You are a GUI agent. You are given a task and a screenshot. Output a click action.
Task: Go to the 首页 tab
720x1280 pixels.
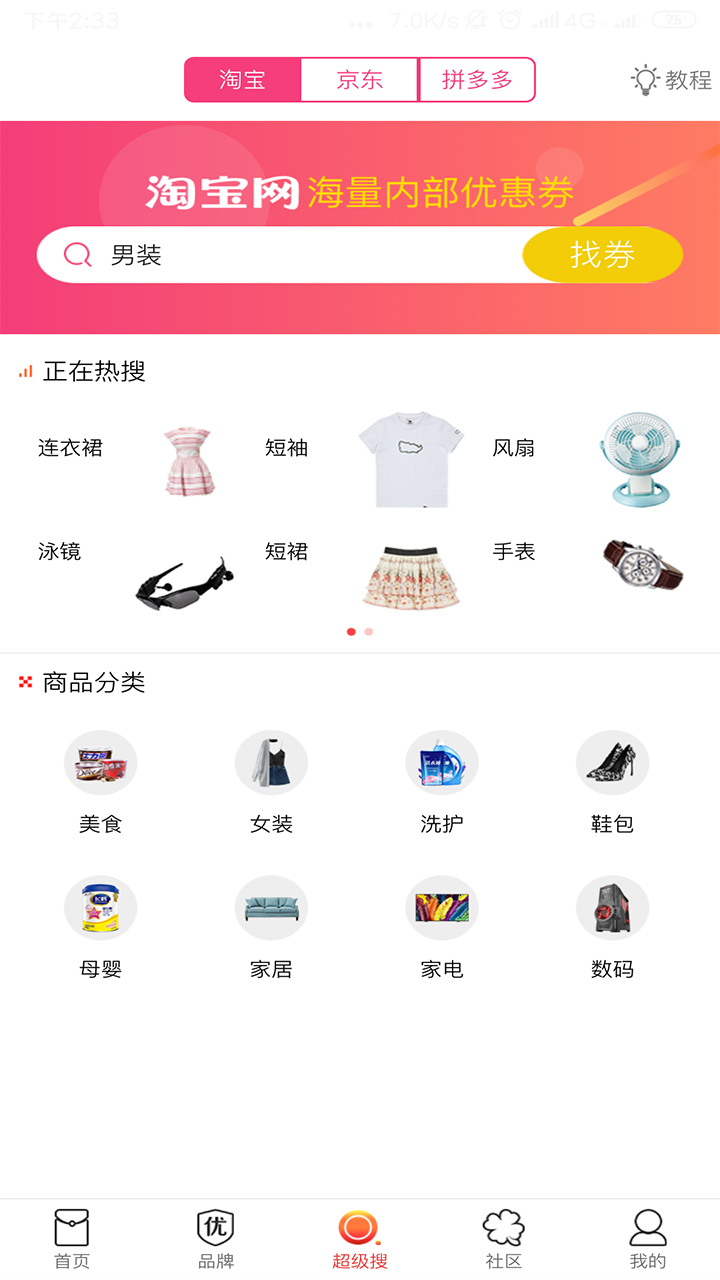tap(72, 1240)
